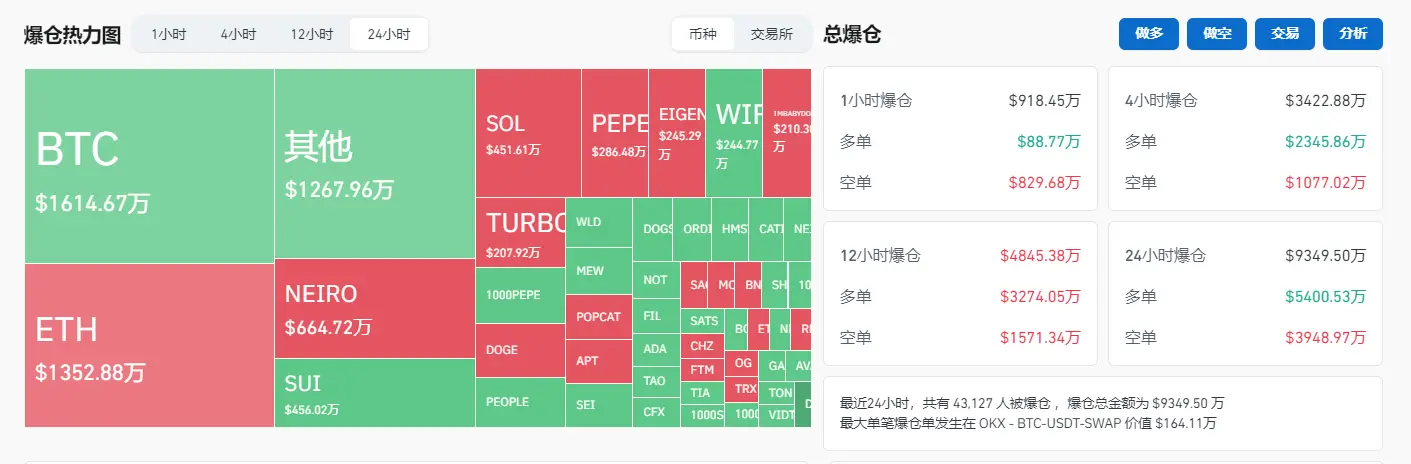This screenshot has height=464, width=1411.
Task: Open the DOGE heatmap tile
Action: tap(520, 350)
